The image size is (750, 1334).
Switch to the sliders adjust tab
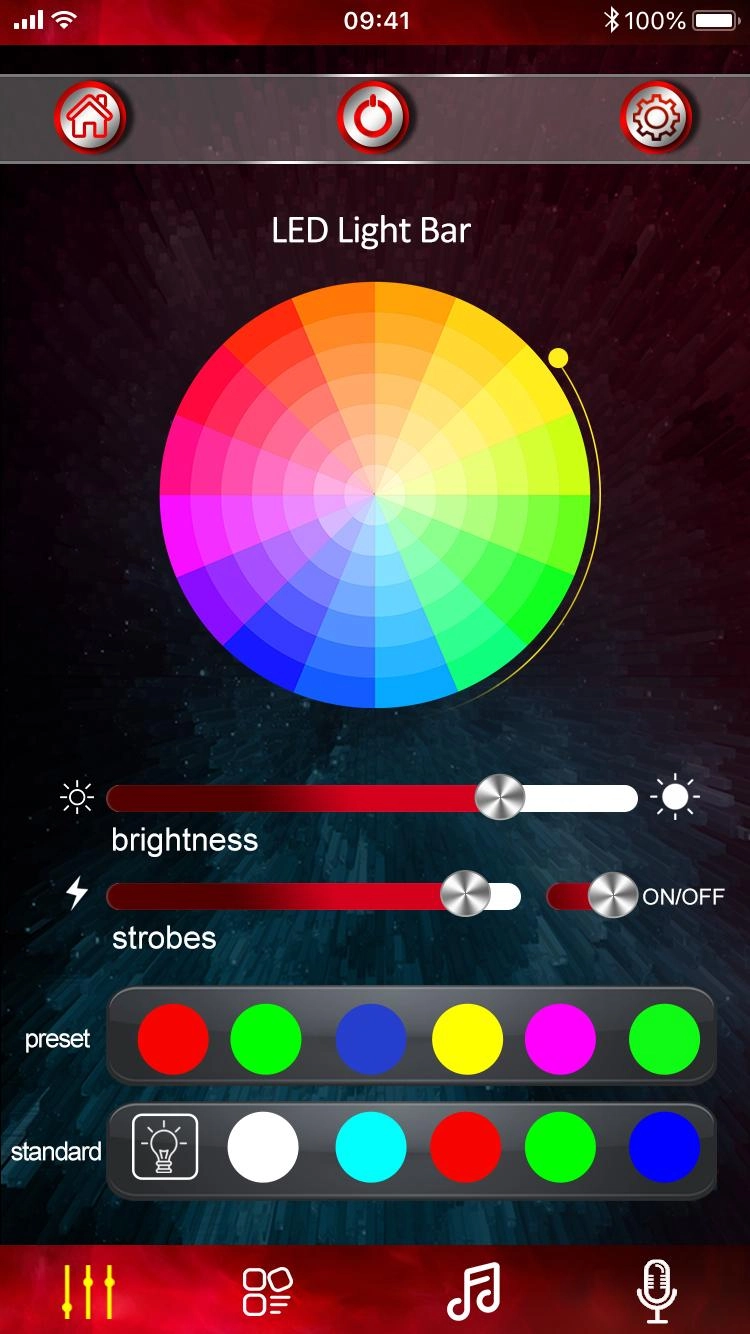coord(89,1291)
